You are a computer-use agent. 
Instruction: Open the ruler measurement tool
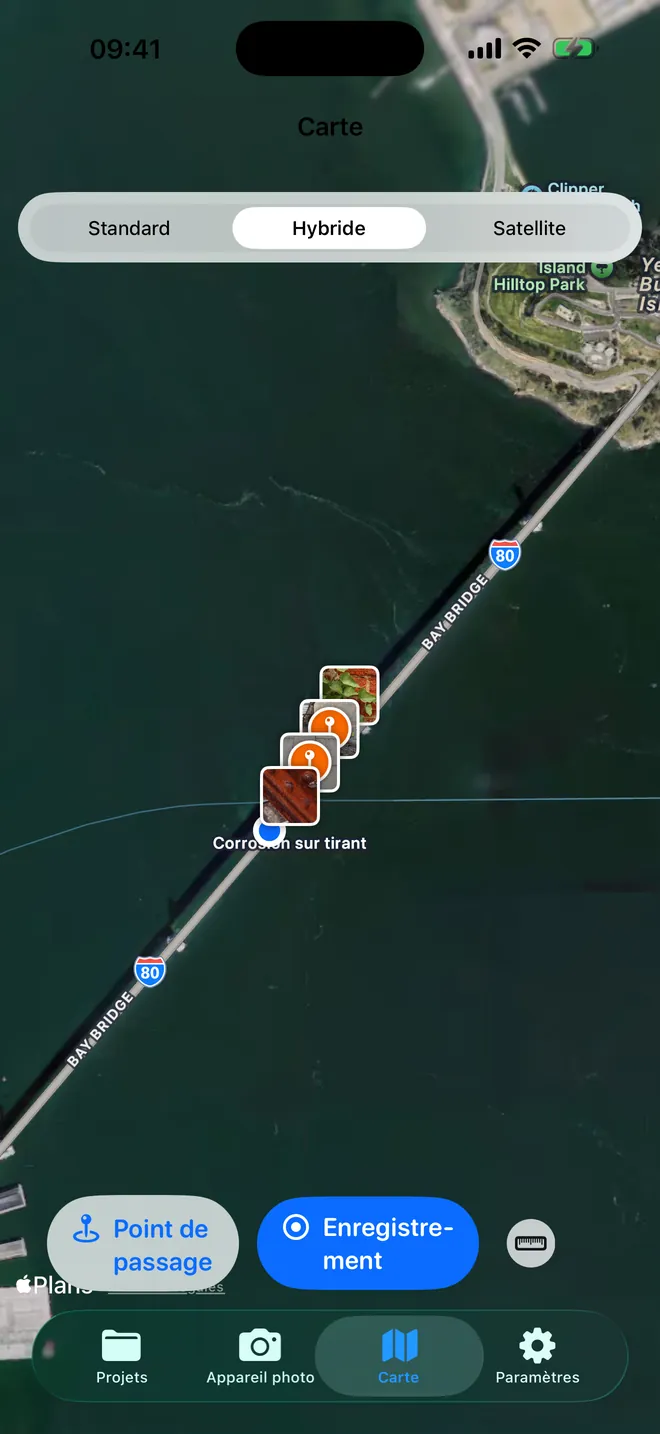click(531, 1243)
